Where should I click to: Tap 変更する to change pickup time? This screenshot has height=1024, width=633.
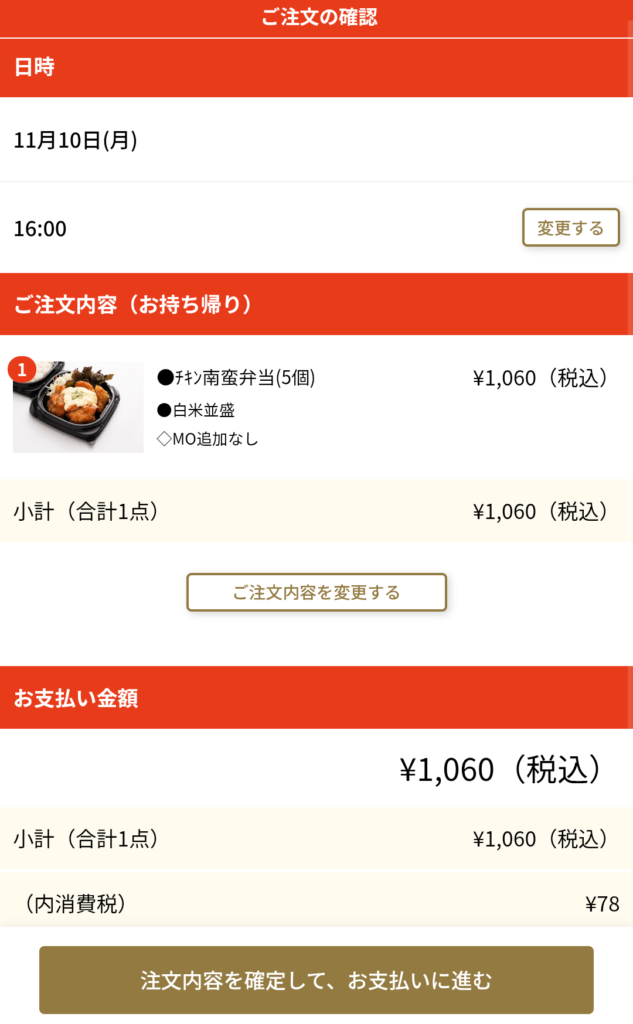click(x=570, y=227)
